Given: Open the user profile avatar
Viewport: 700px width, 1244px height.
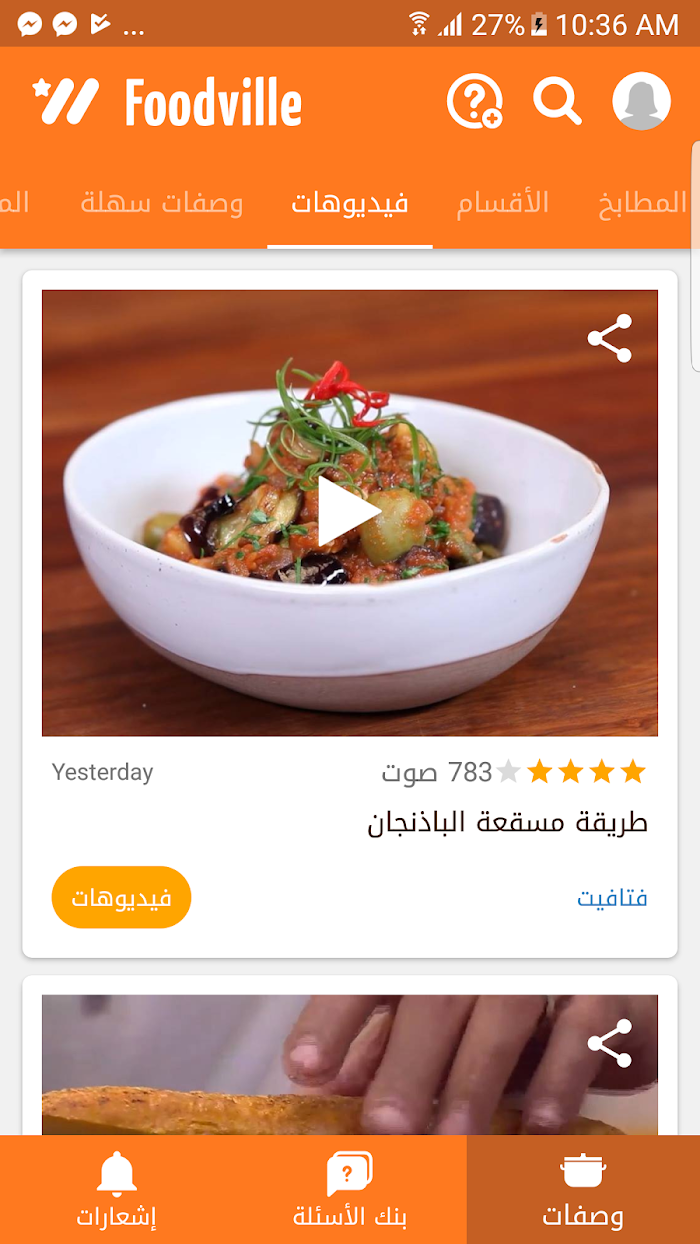Looking at the screenshot, I should click(641, 101).
